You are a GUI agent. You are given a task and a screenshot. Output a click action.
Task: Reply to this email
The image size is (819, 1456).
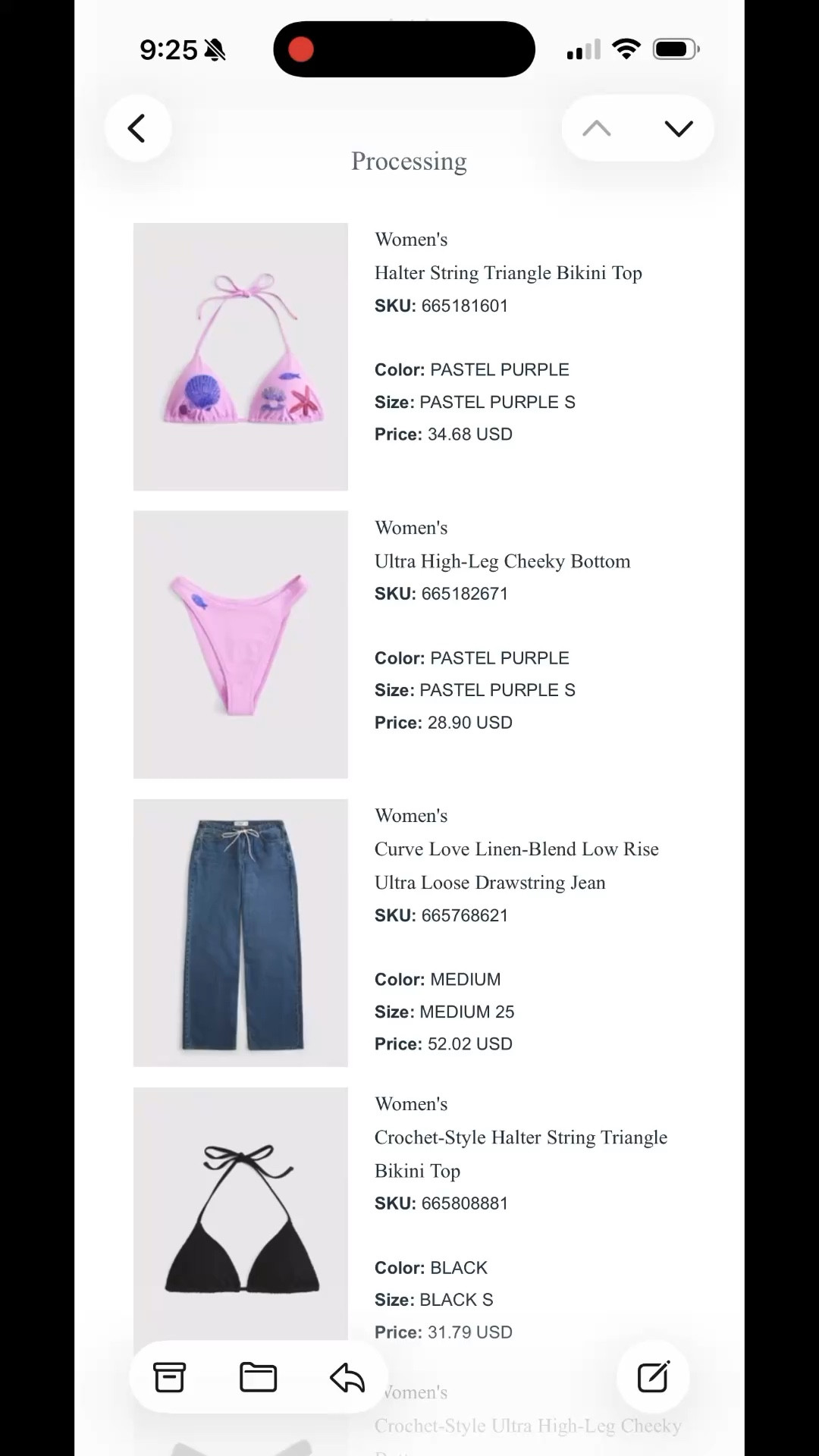(x=347, y=1377)
